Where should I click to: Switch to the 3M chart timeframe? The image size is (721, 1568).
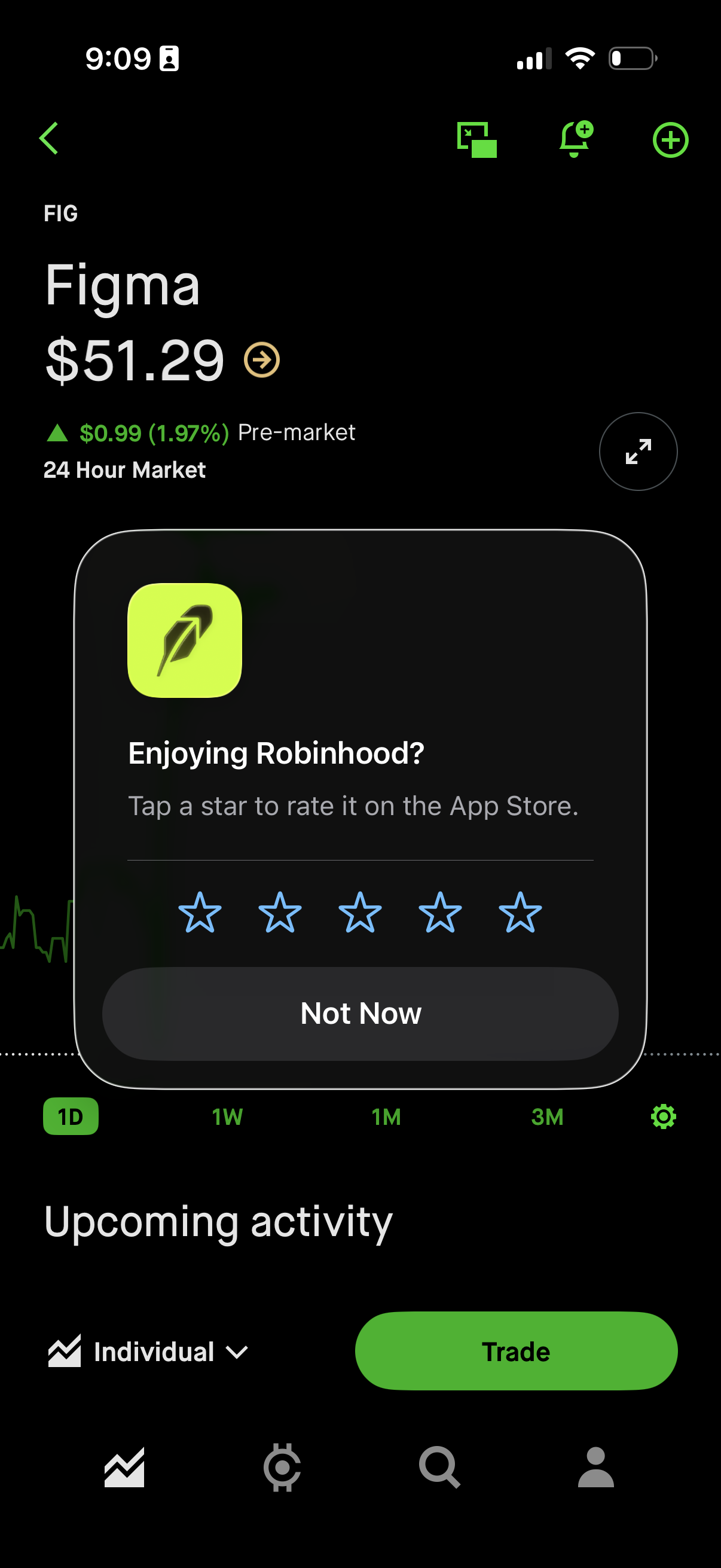click(546, 1116)
